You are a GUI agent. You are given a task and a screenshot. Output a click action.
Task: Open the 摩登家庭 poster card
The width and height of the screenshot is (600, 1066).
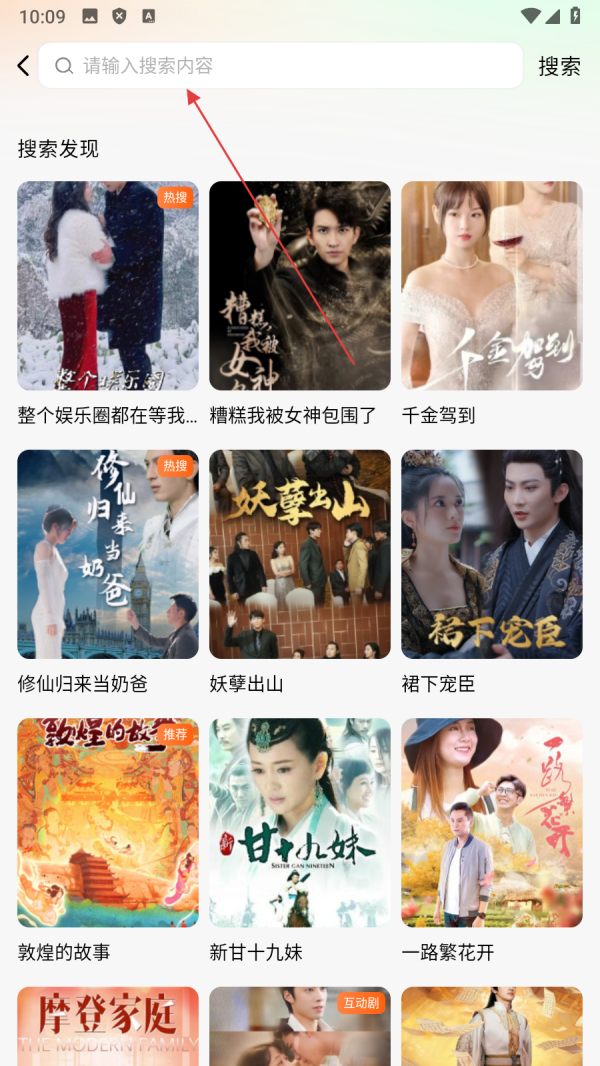coord(108,1026)
